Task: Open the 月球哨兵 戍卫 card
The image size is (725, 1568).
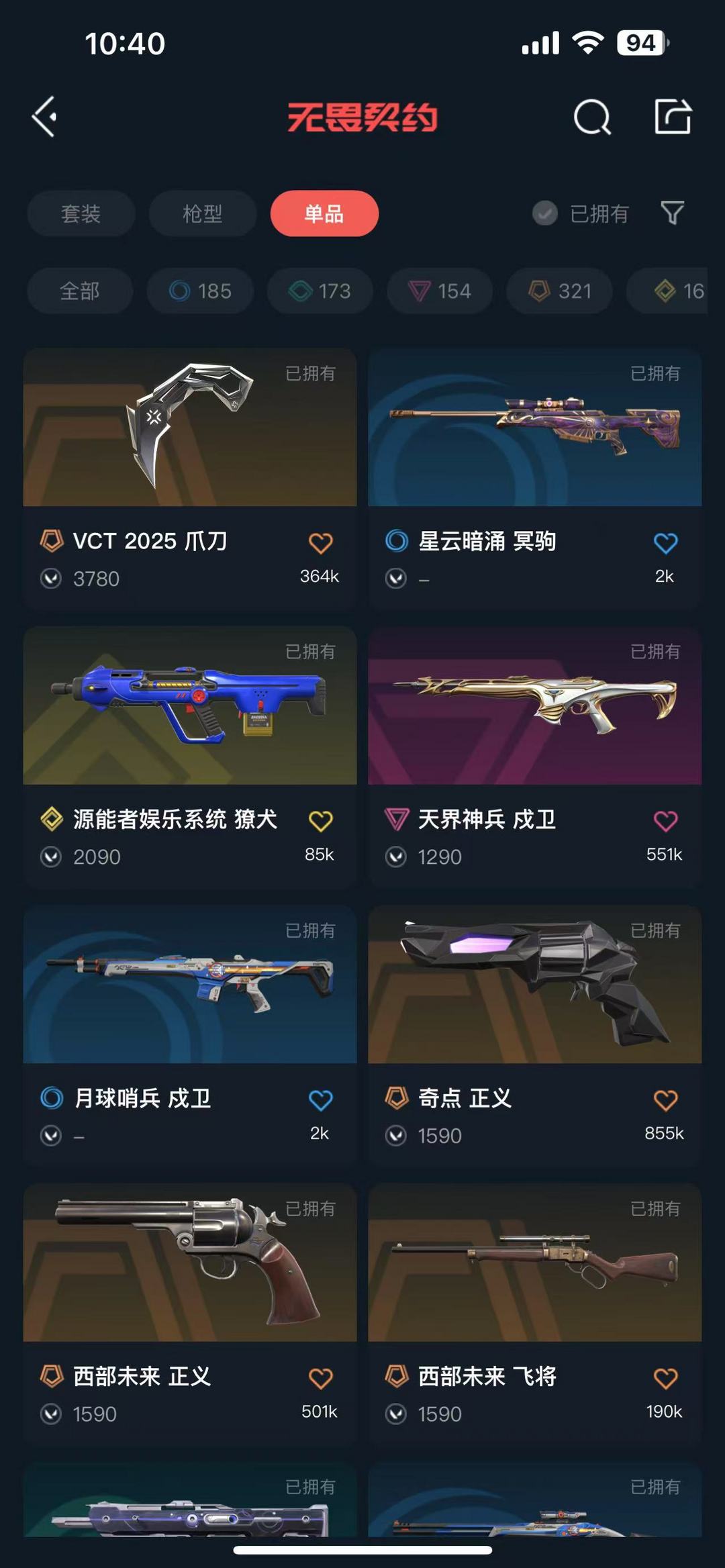Action: click(x=190, y=1035)
